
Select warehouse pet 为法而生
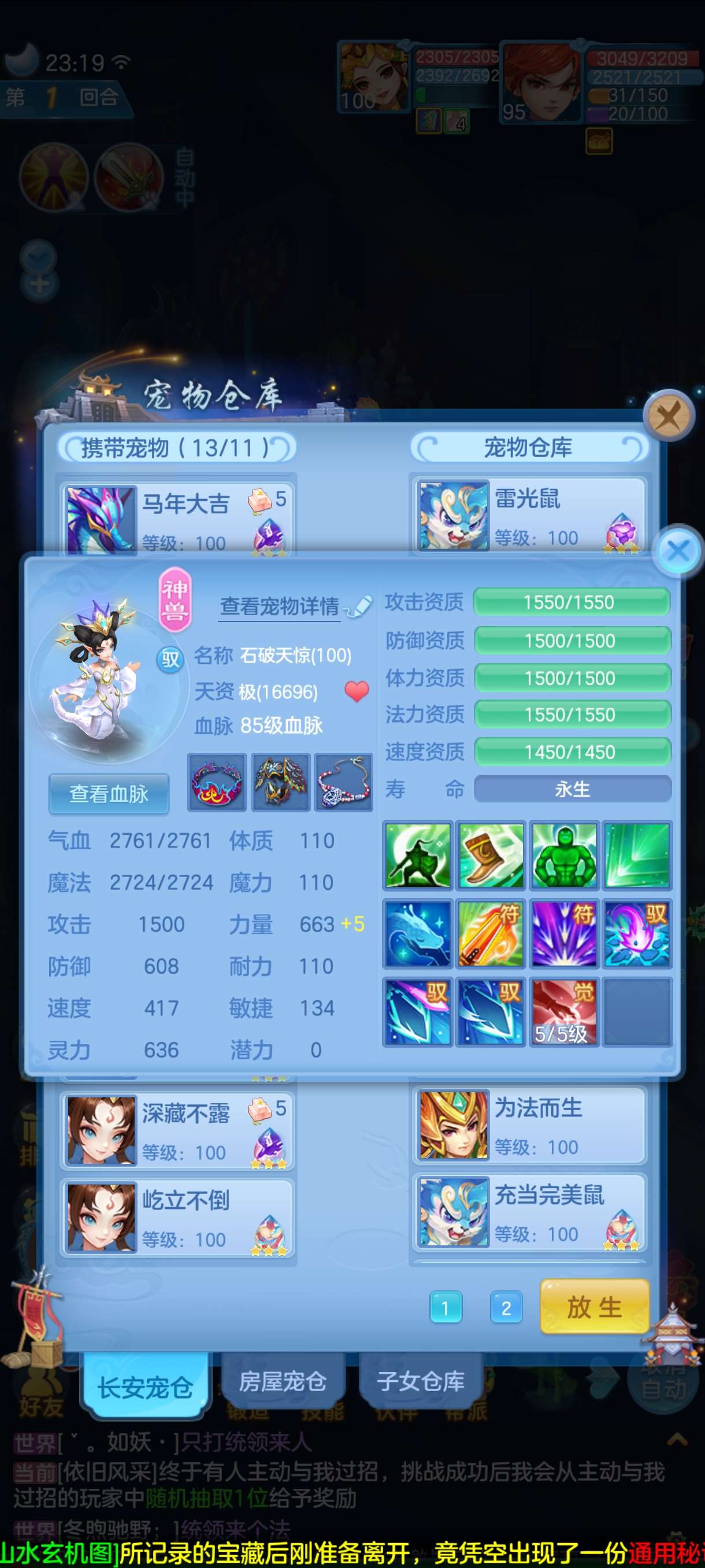(528, 1126)
